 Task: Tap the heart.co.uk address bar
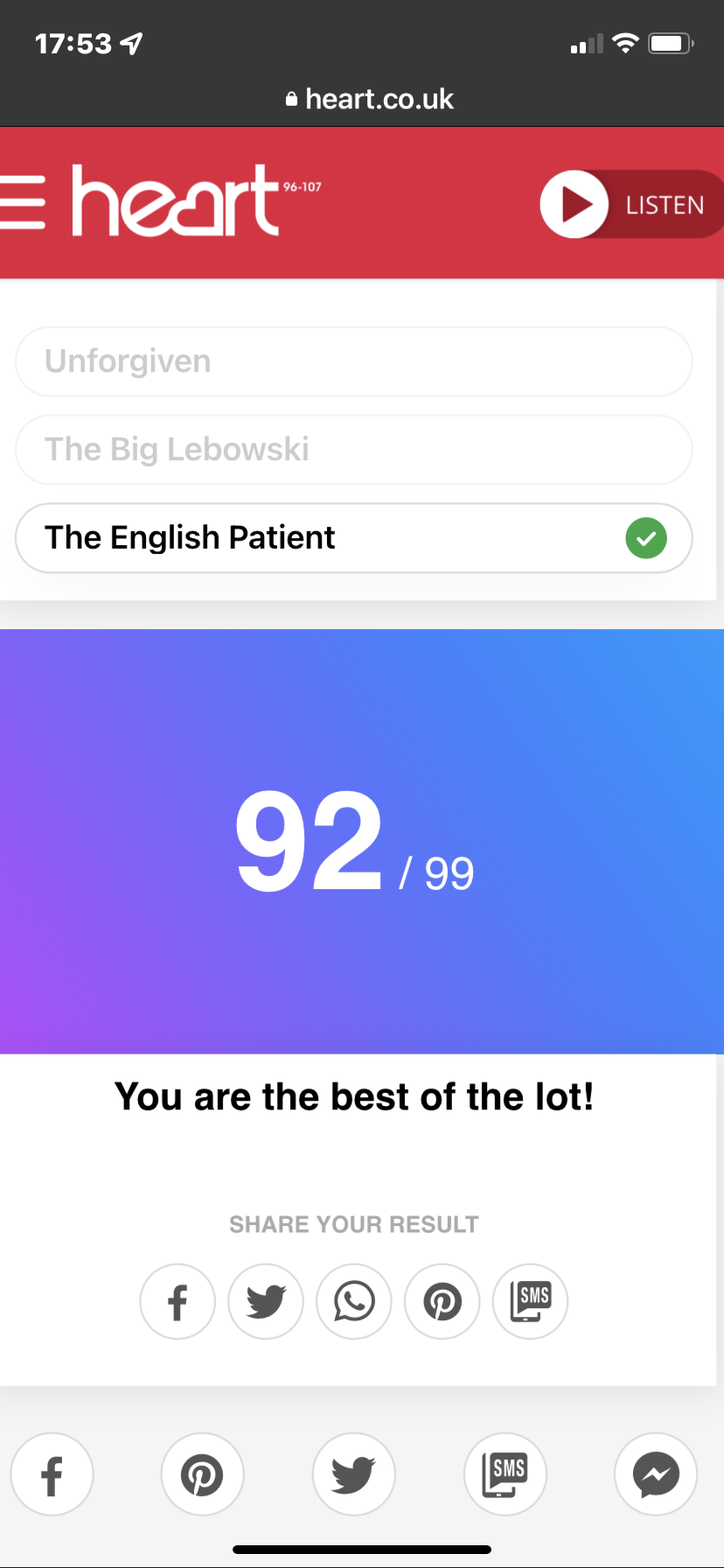(369, 99)
